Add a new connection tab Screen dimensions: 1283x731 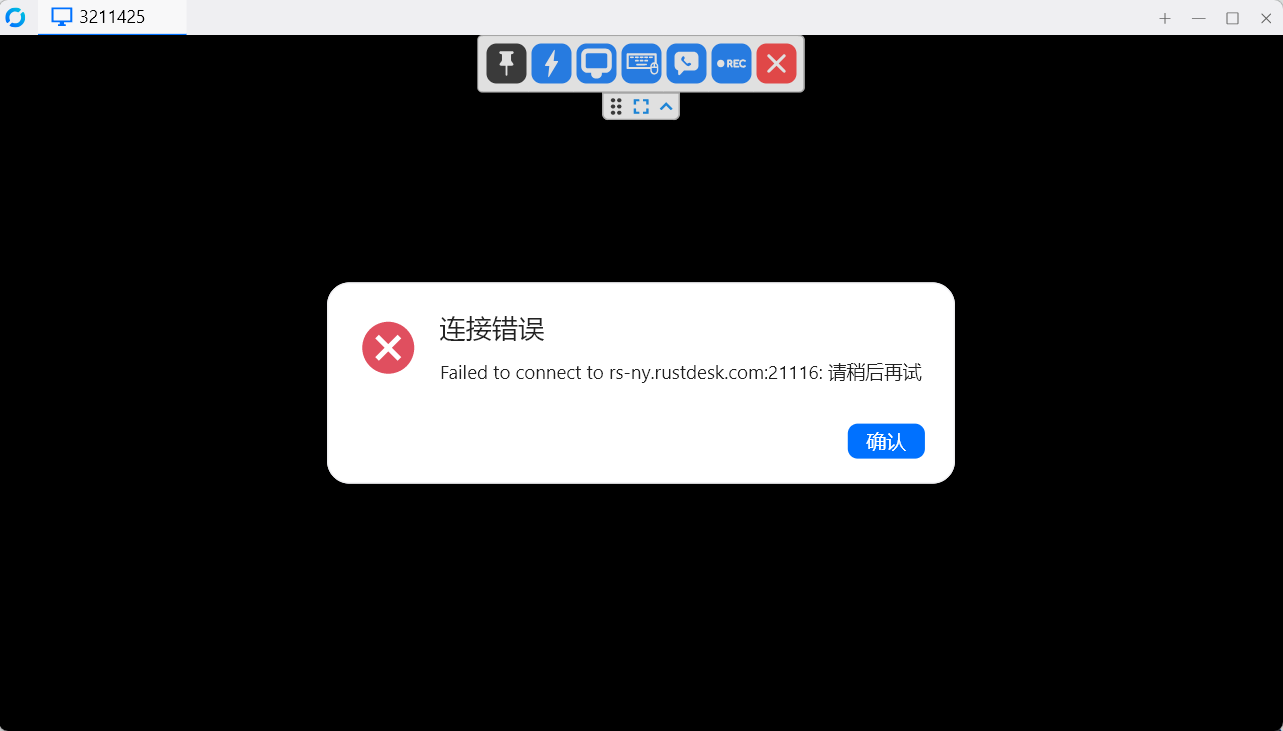[1165, 18]
